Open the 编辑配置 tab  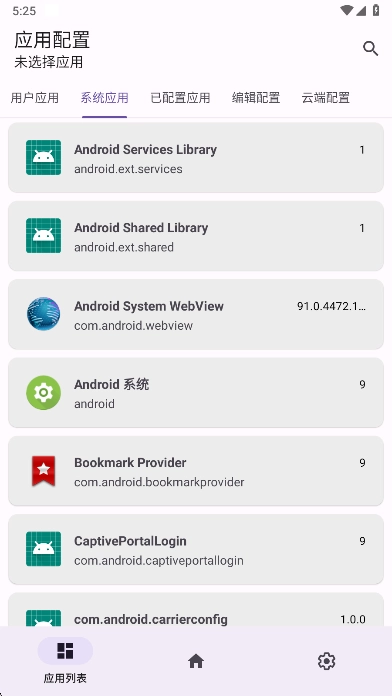(256, 98)
